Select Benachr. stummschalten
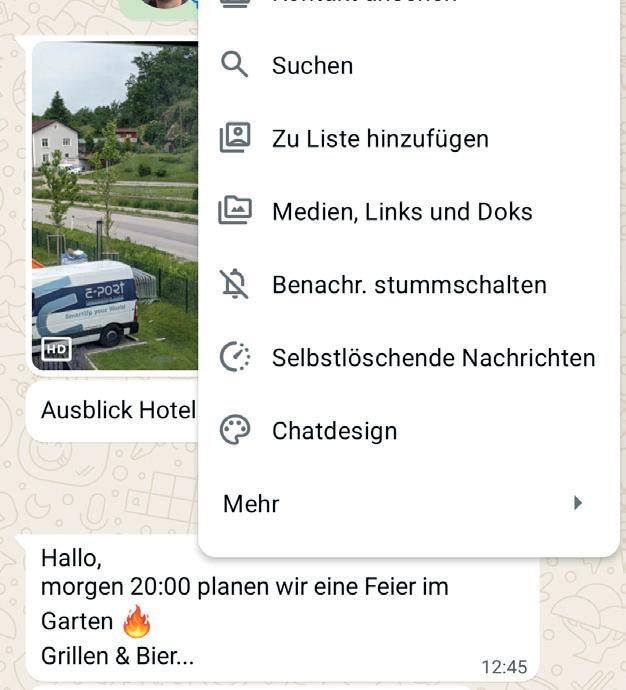Viewport: 626px width, 690px height. tap(409, 285)
